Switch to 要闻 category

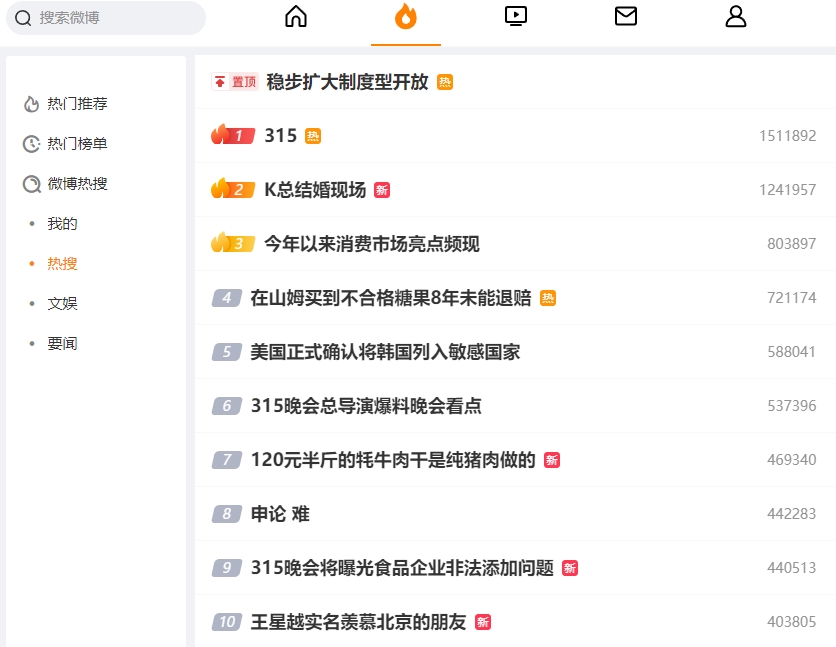pyautogui.click(x=62, y=343)
